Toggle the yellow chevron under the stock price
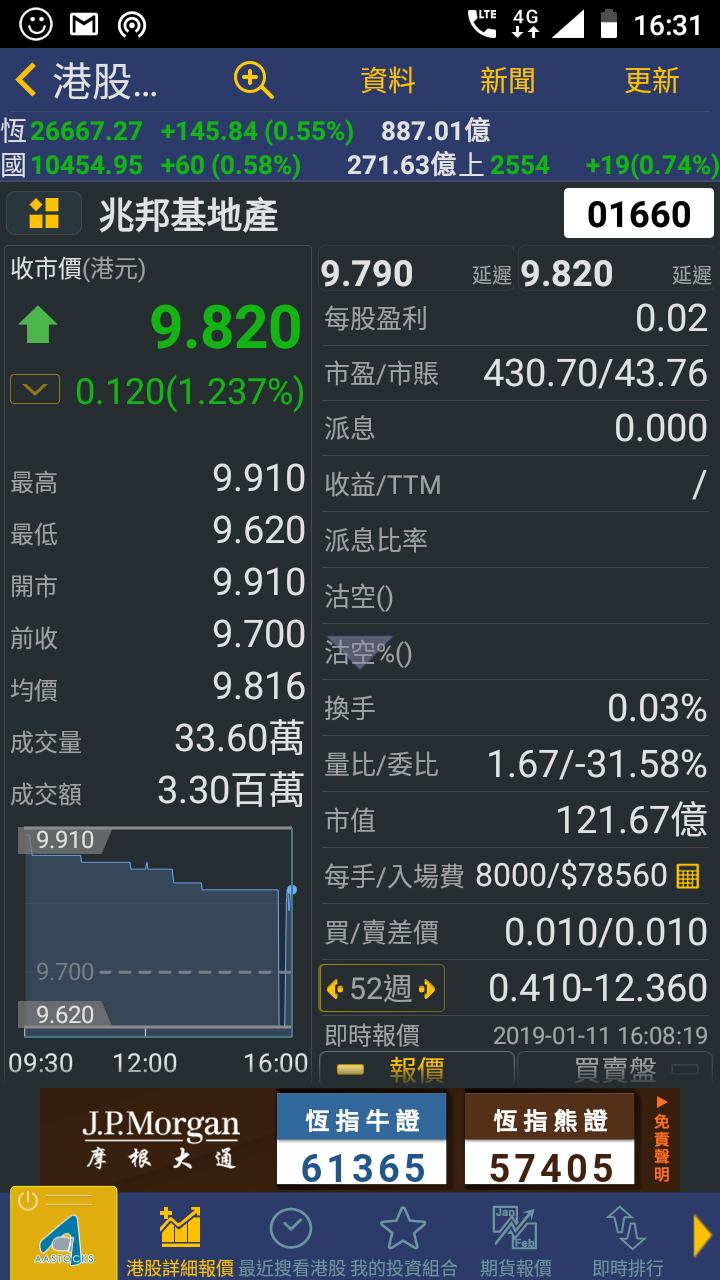 (35, 389)
